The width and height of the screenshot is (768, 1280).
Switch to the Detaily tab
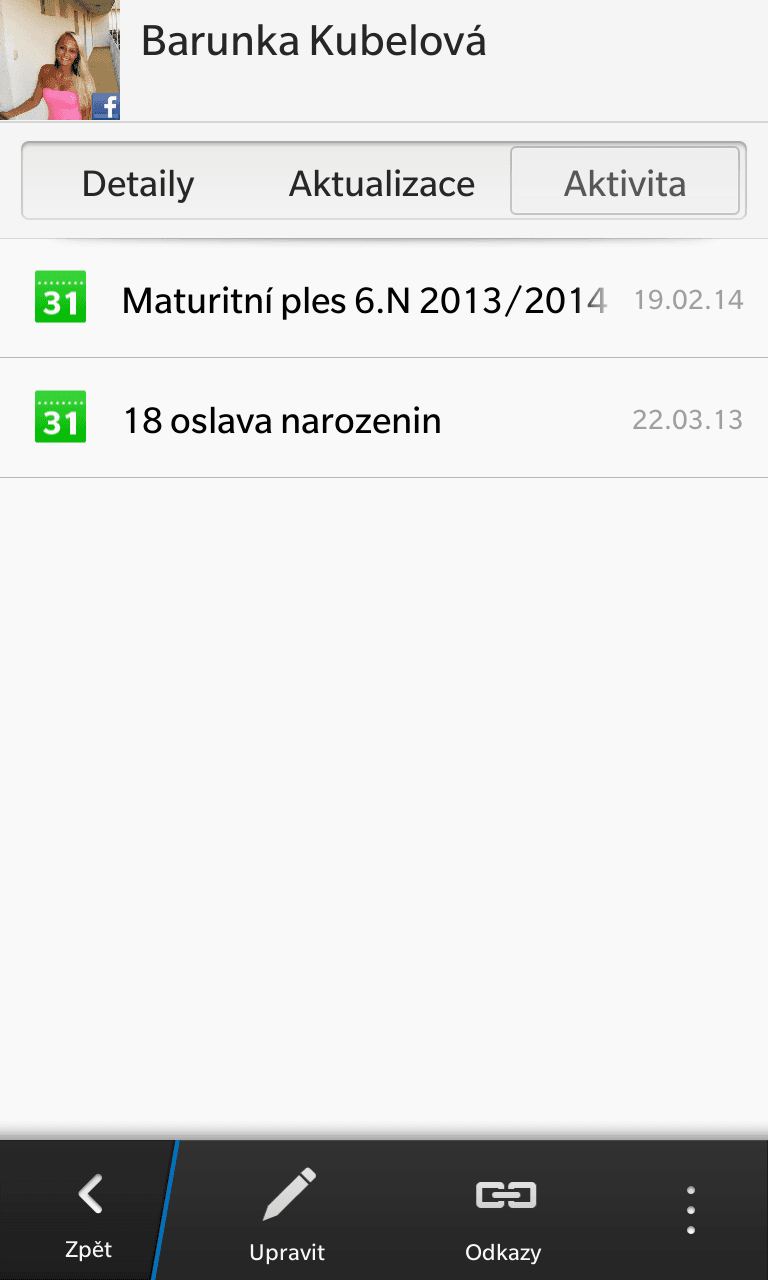pos(138,183)
